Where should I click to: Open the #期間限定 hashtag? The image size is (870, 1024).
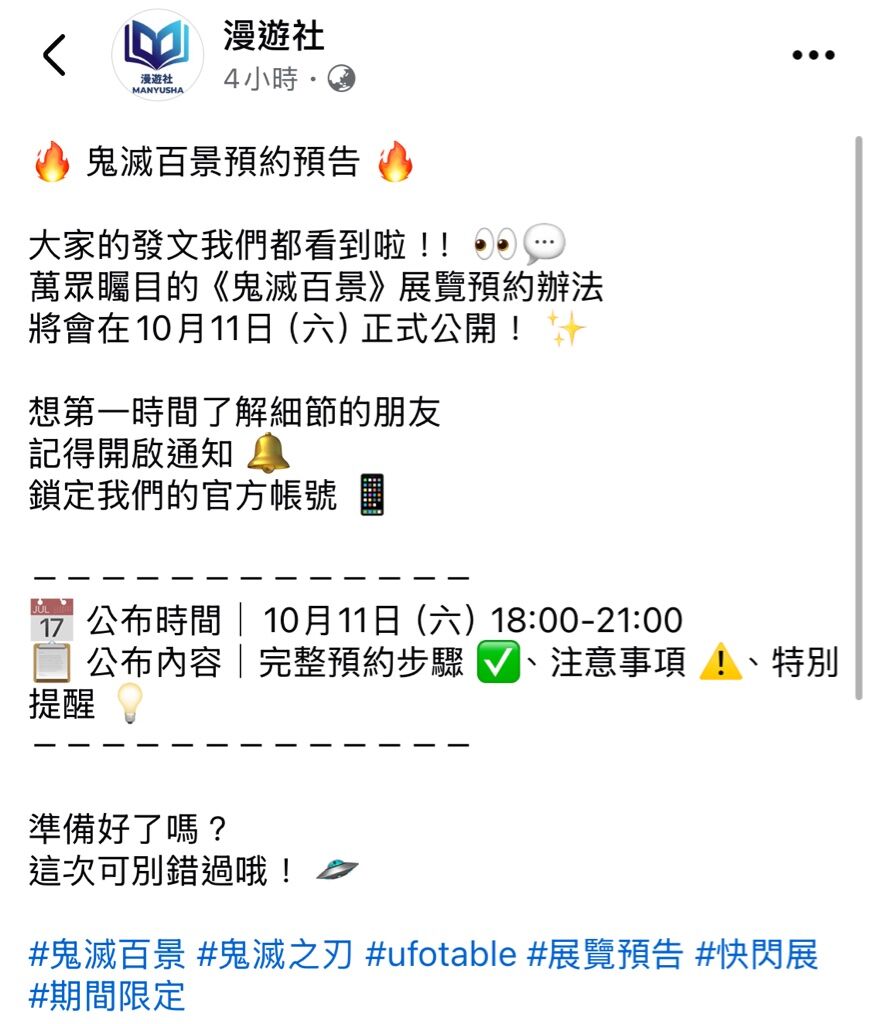click(107, 996)
